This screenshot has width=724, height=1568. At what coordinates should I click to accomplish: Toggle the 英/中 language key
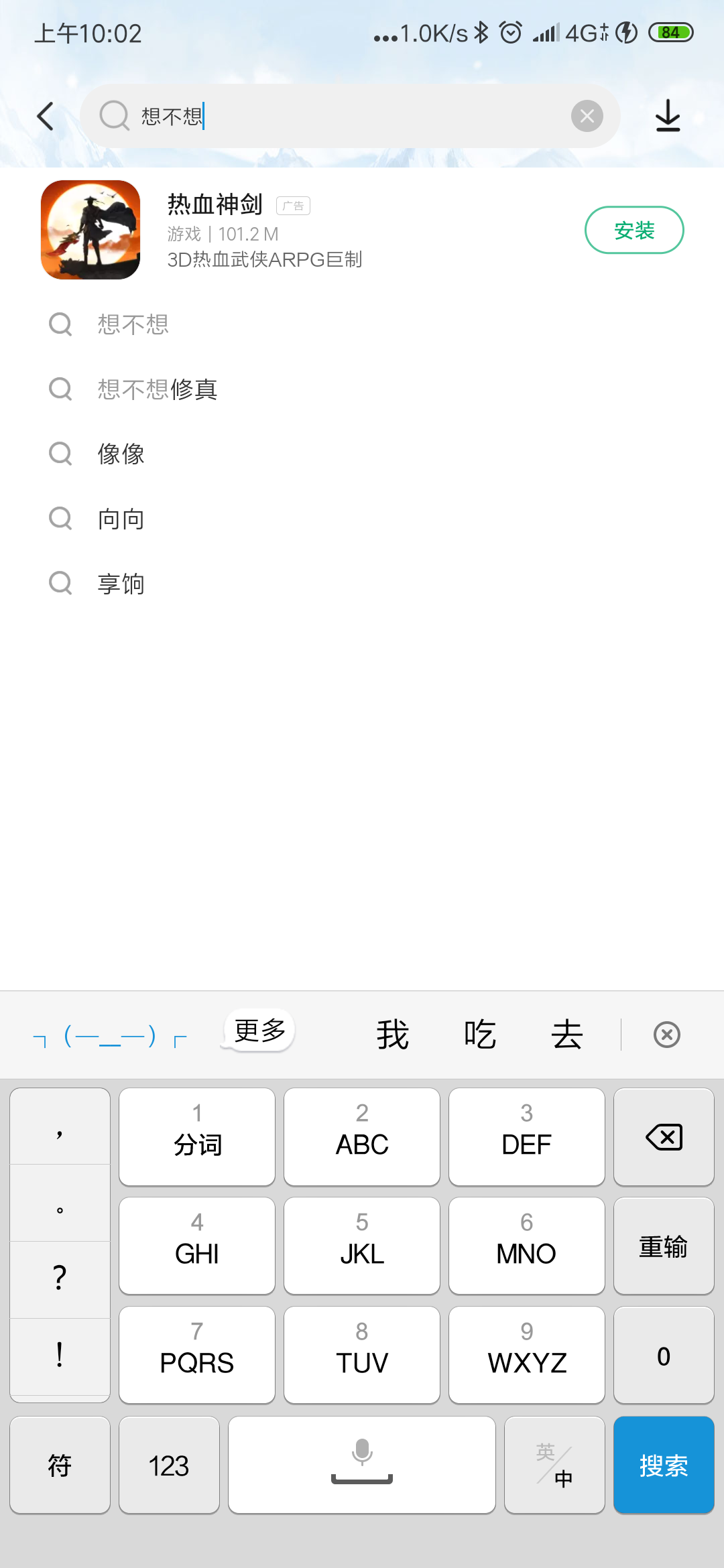[x=554, y=1465]
